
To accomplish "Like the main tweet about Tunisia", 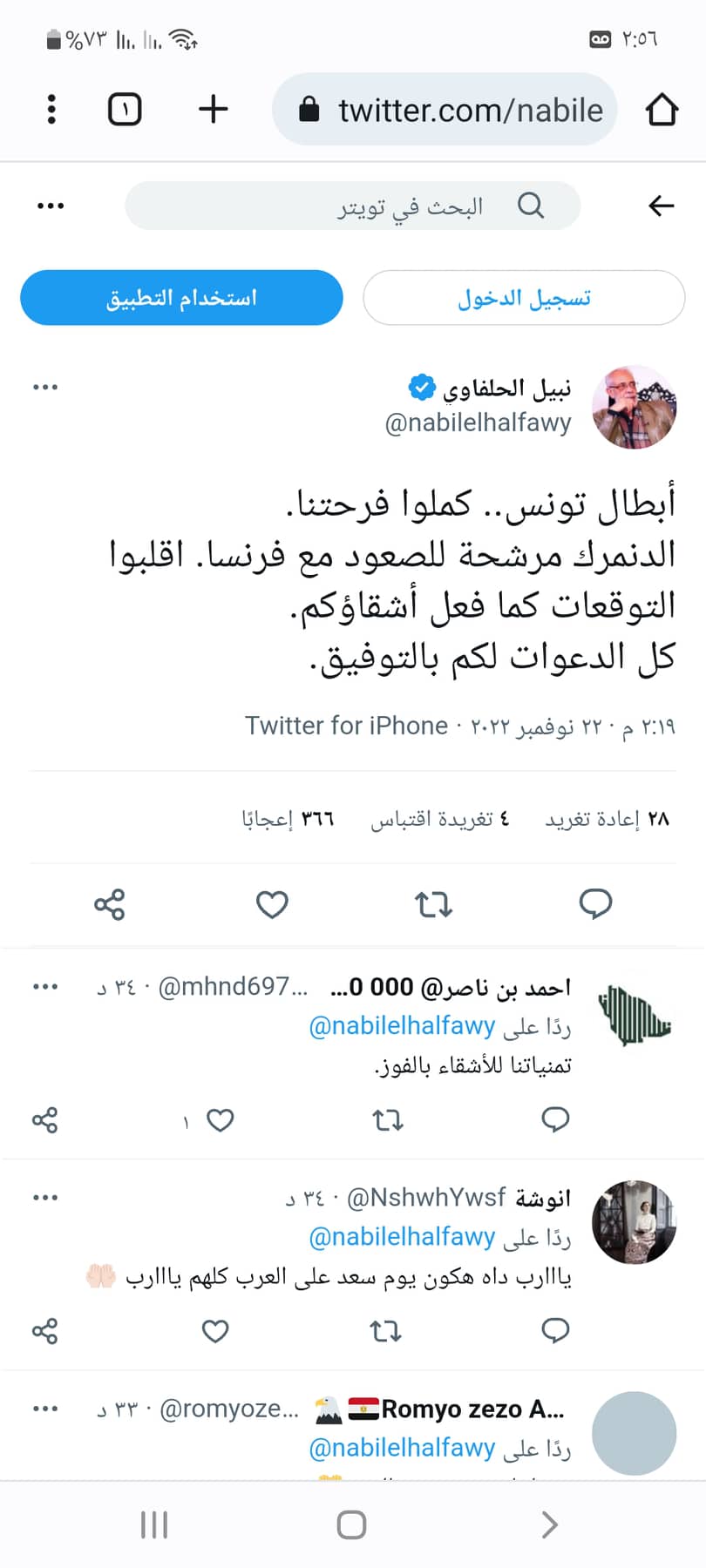I will click(272, 904).
